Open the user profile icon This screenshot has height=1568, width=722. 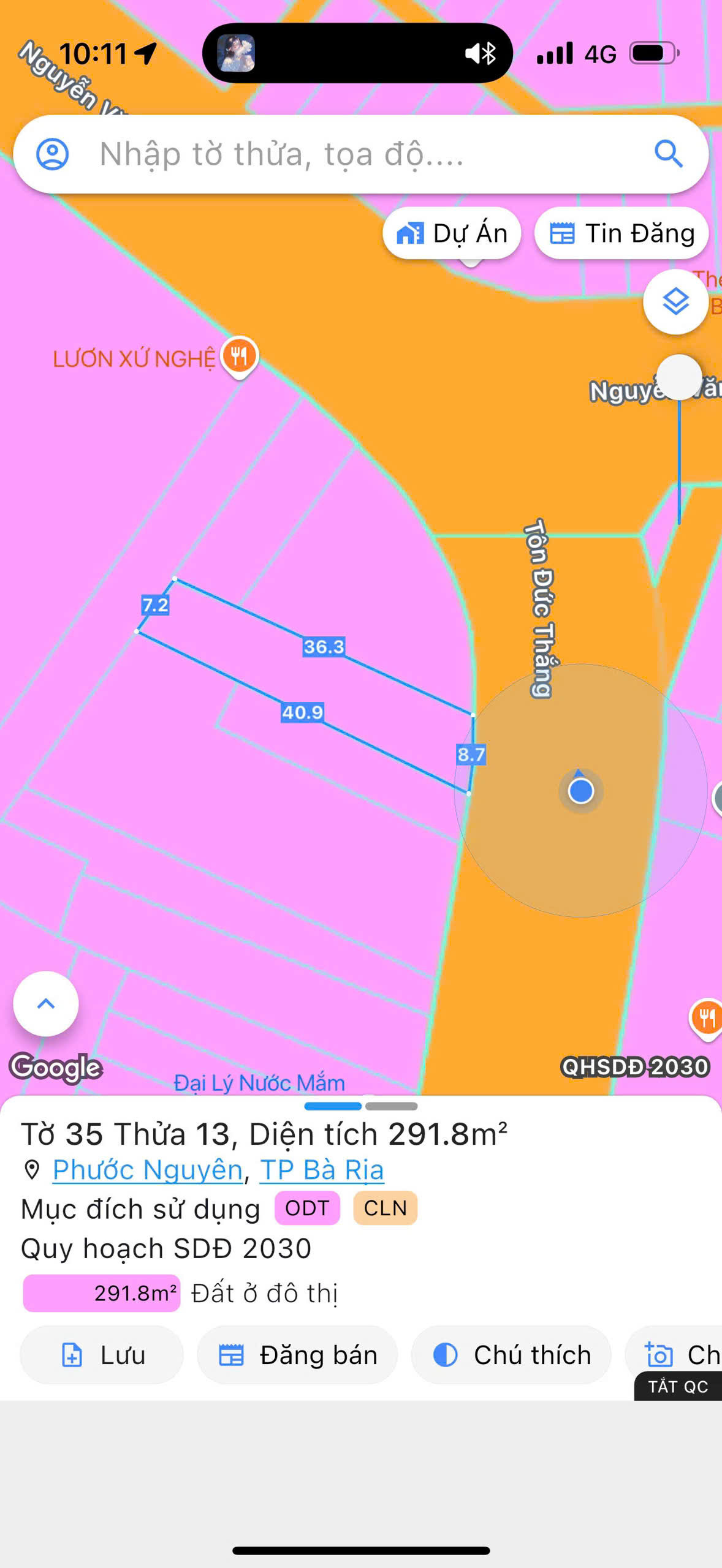[53, 154]
